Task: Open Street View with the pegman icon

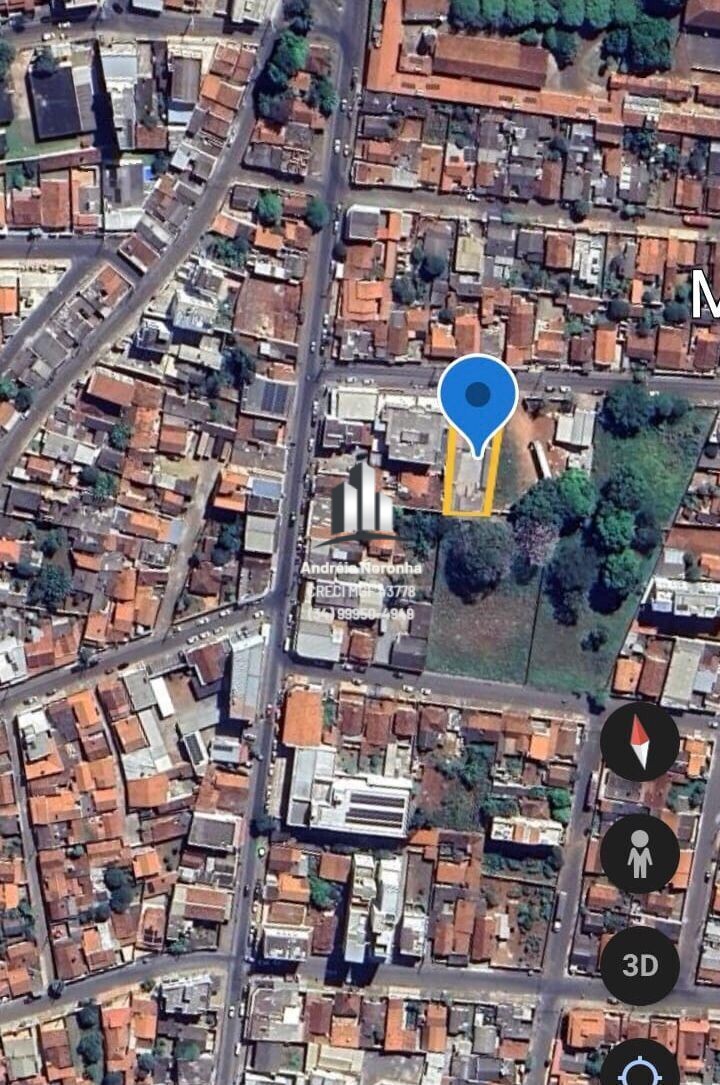Action: click(640, 854)
